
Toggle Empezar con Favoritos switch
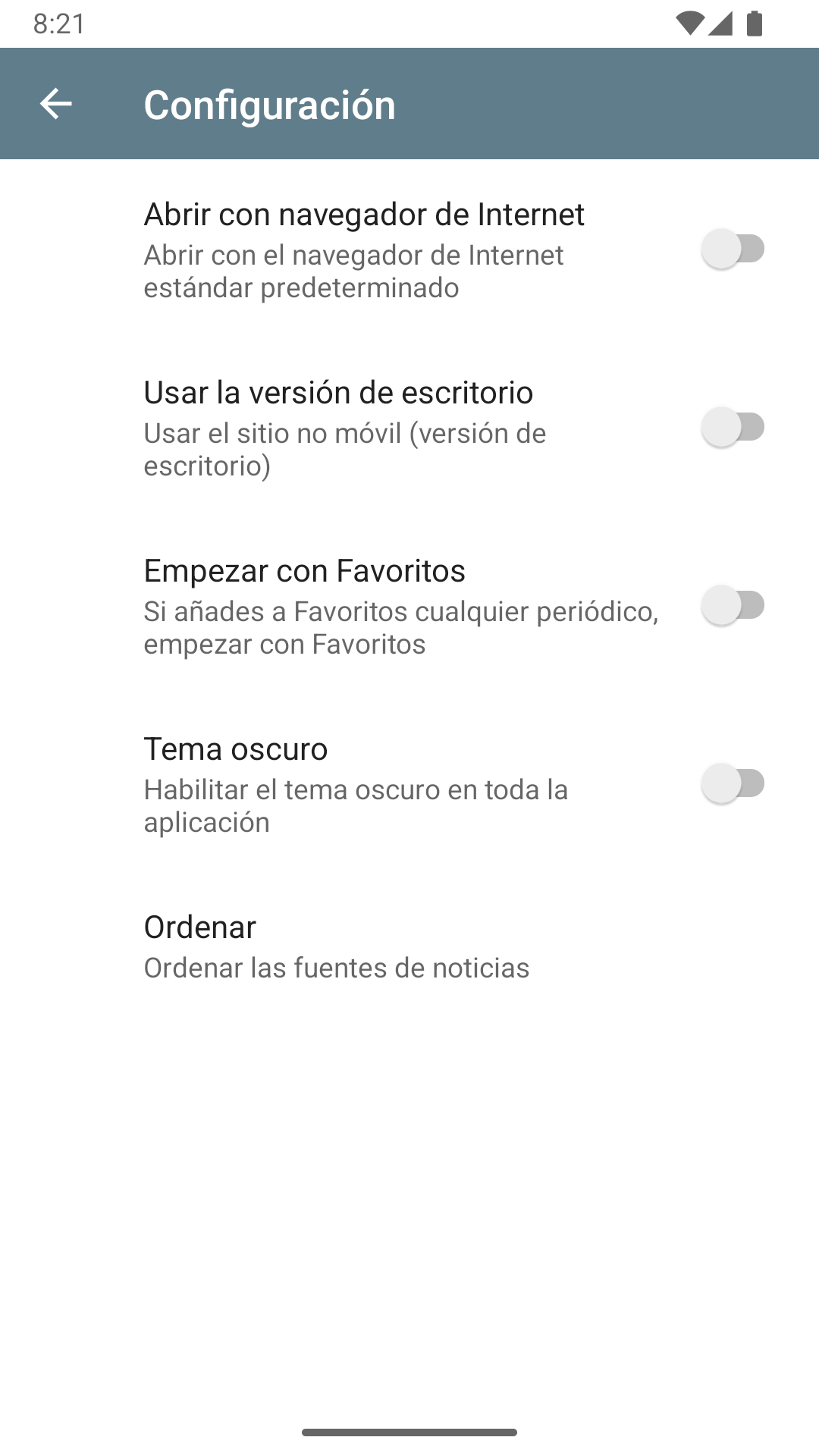pyautogui.click(x=733, y=605)
